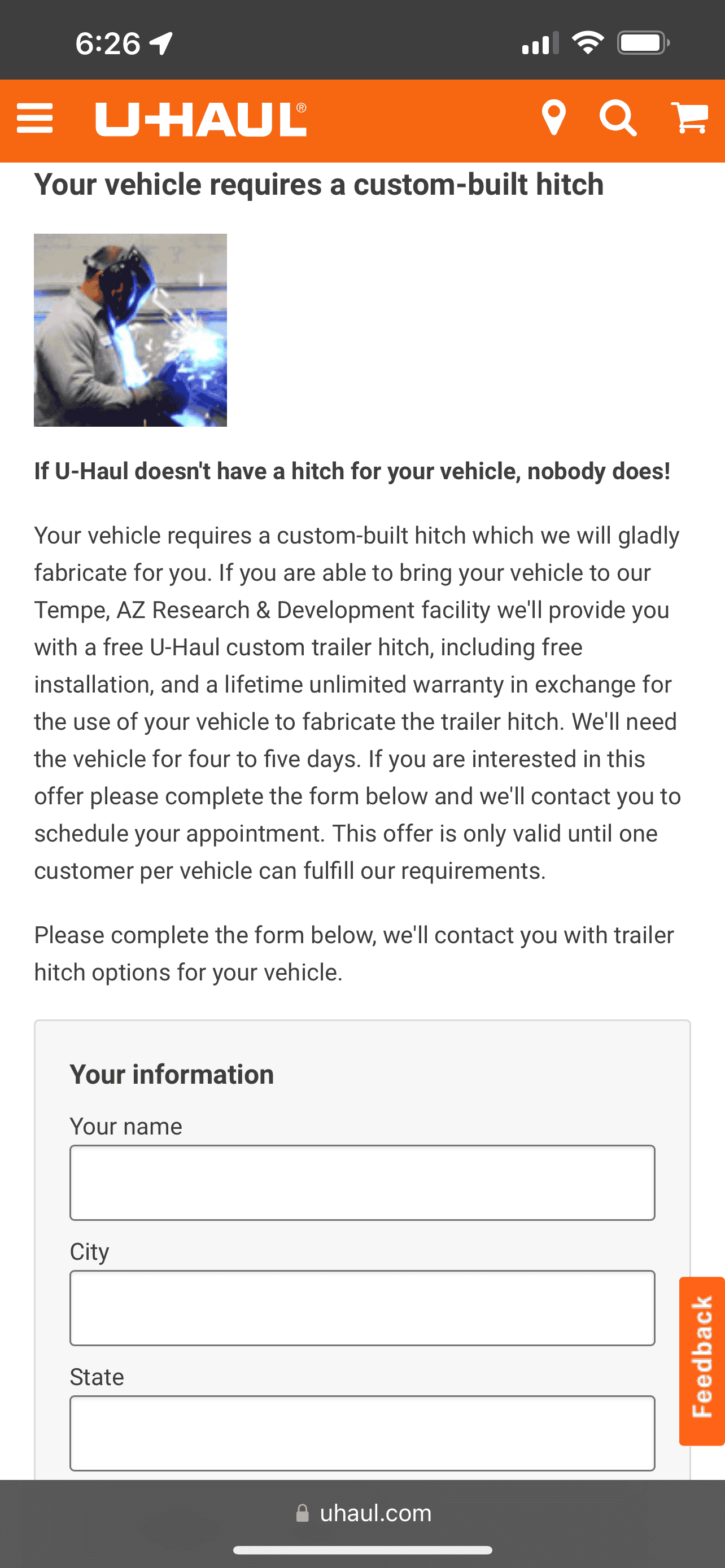Select the State input field
The height and width of the screenshot is (1568, 725).
pyautogui.click(x=362, y=1433)
